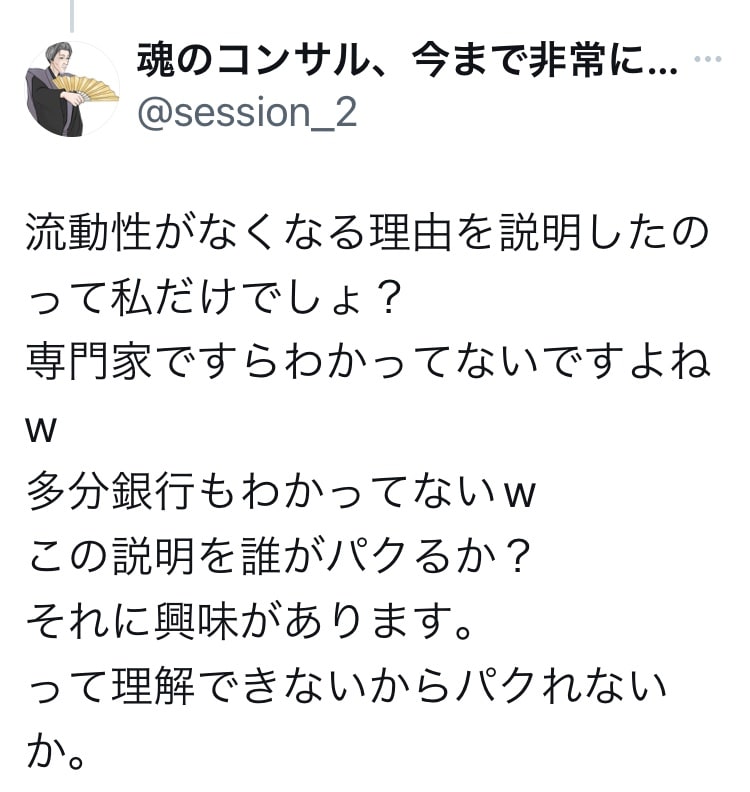Open the tweet's overflow menu
Viewport: 750px width, 792px height.
[x=708, y=61]
